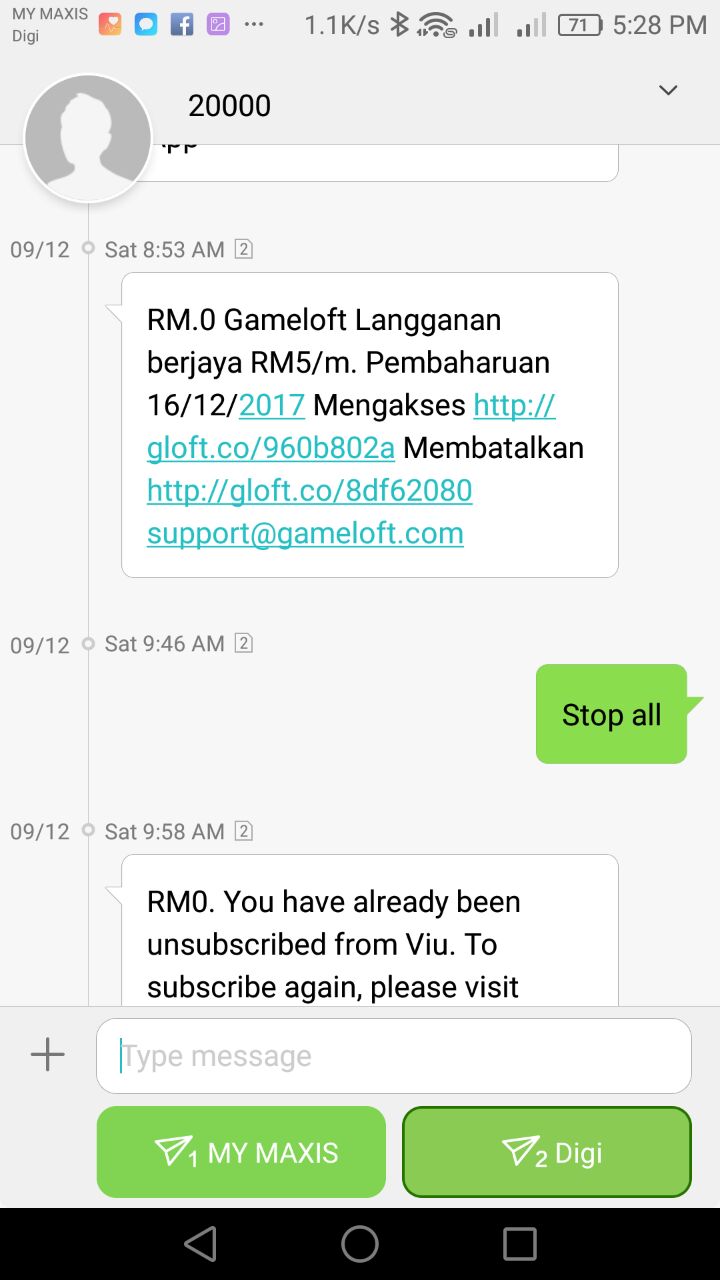Go to the home screen
This screenshot has height=1280, width=720.
(x=360, y=1244)
